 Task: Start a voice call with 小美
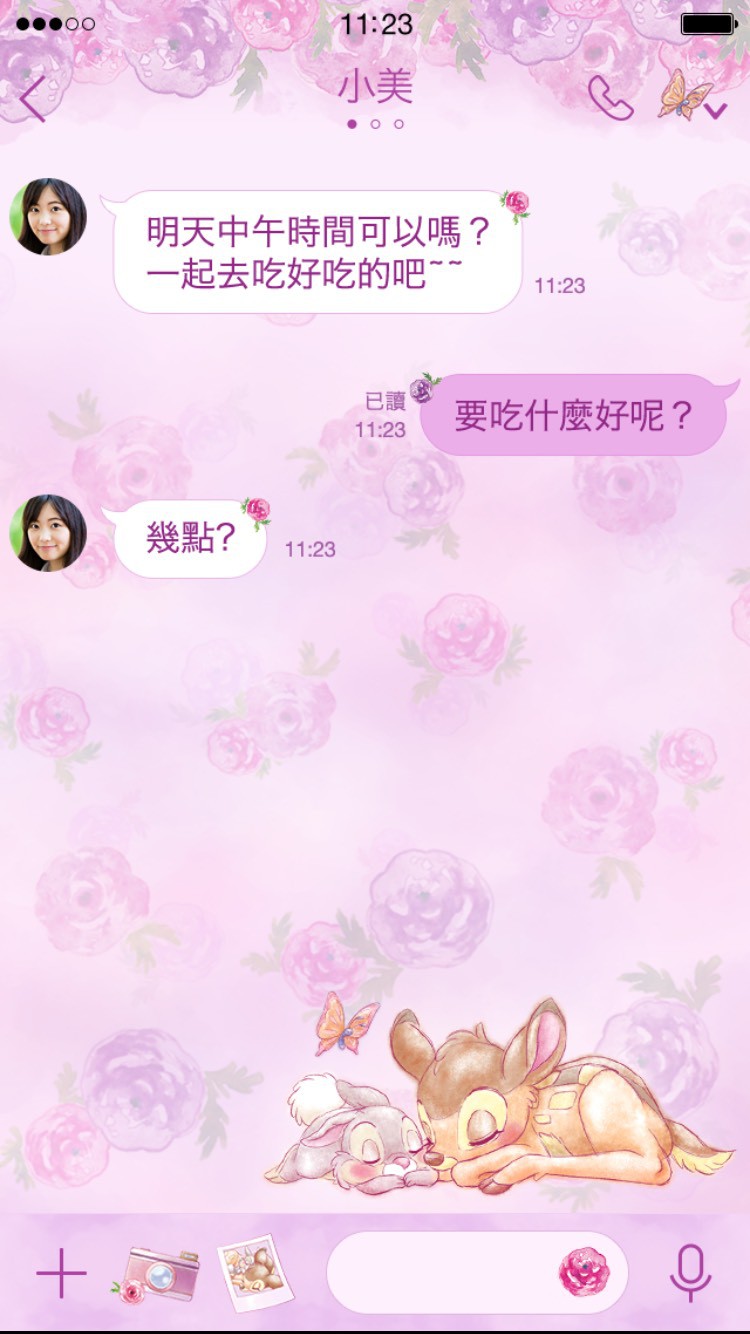click(610, 98)
